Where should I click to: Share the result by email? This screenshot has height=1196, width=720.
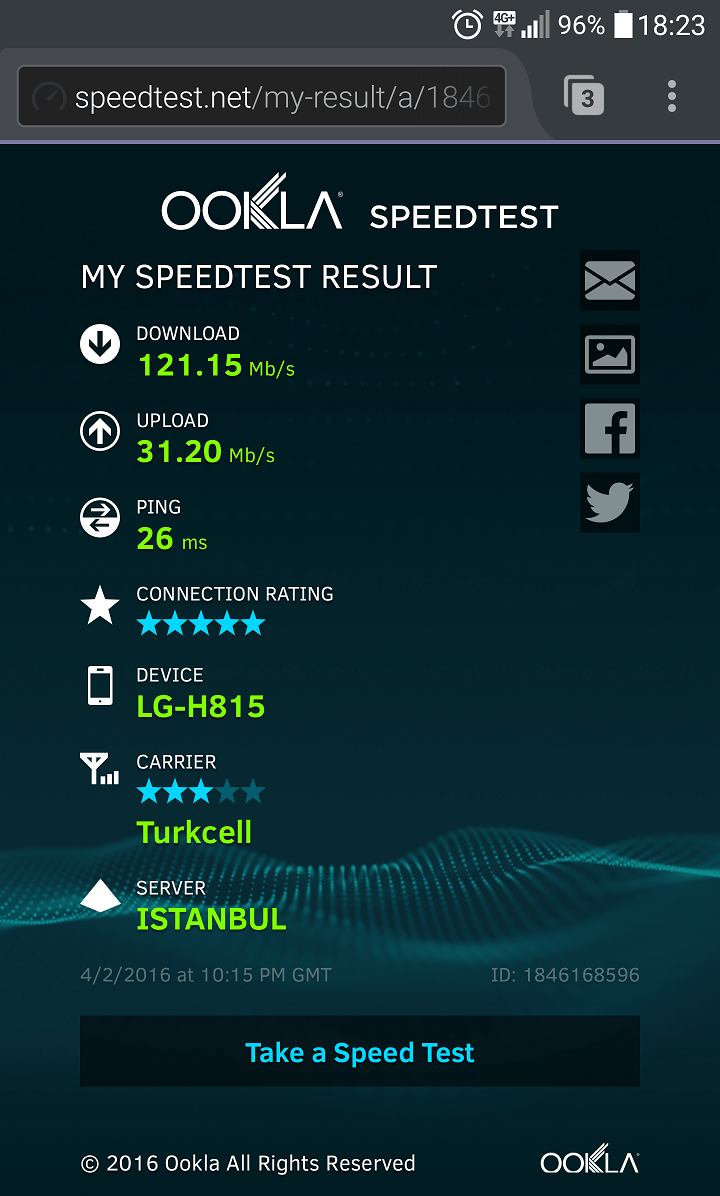(x=609, y=281)
